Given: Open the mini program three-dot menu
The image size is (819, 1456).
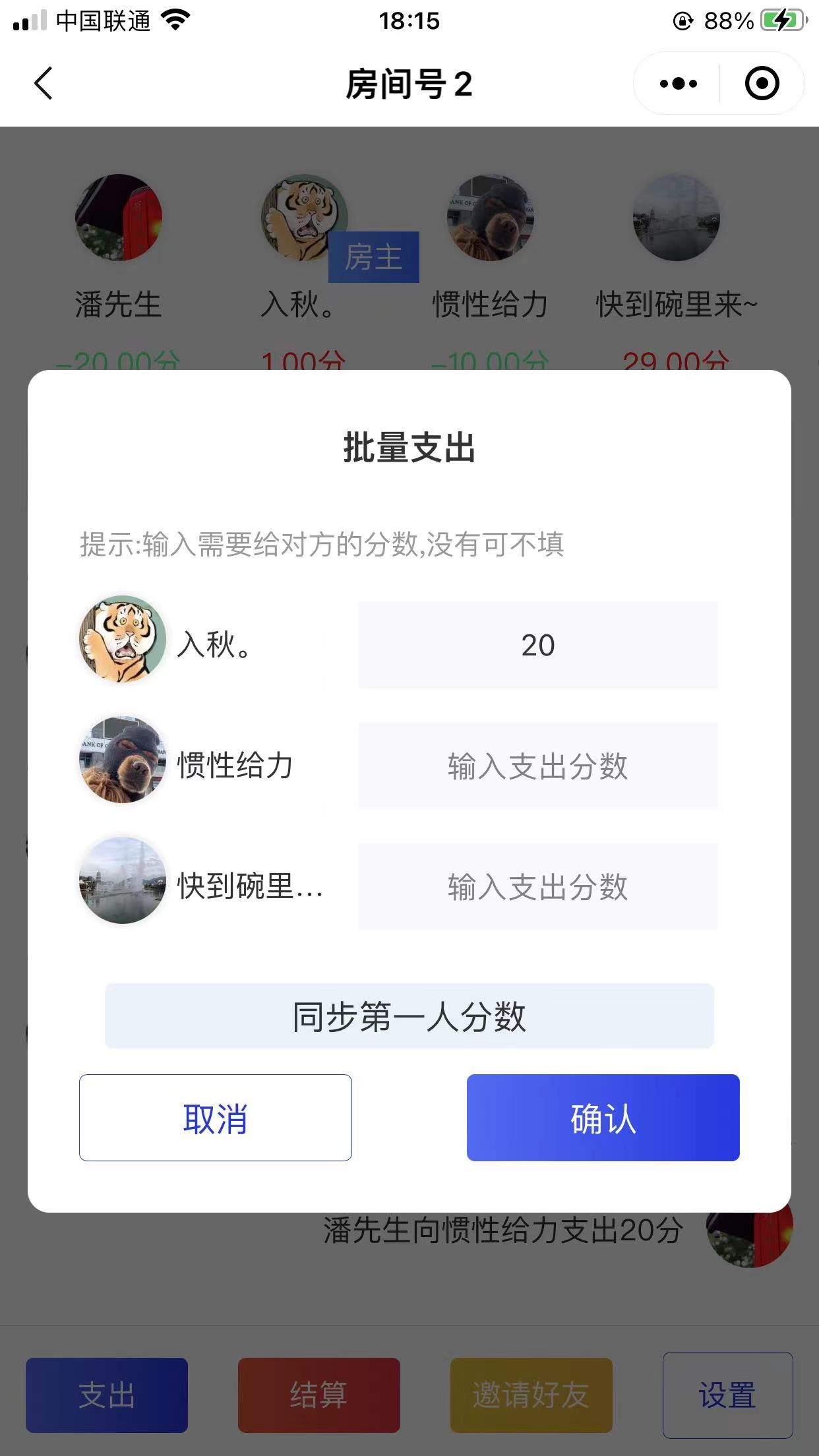Looking at the screenshot, I should tap(679, 84).
